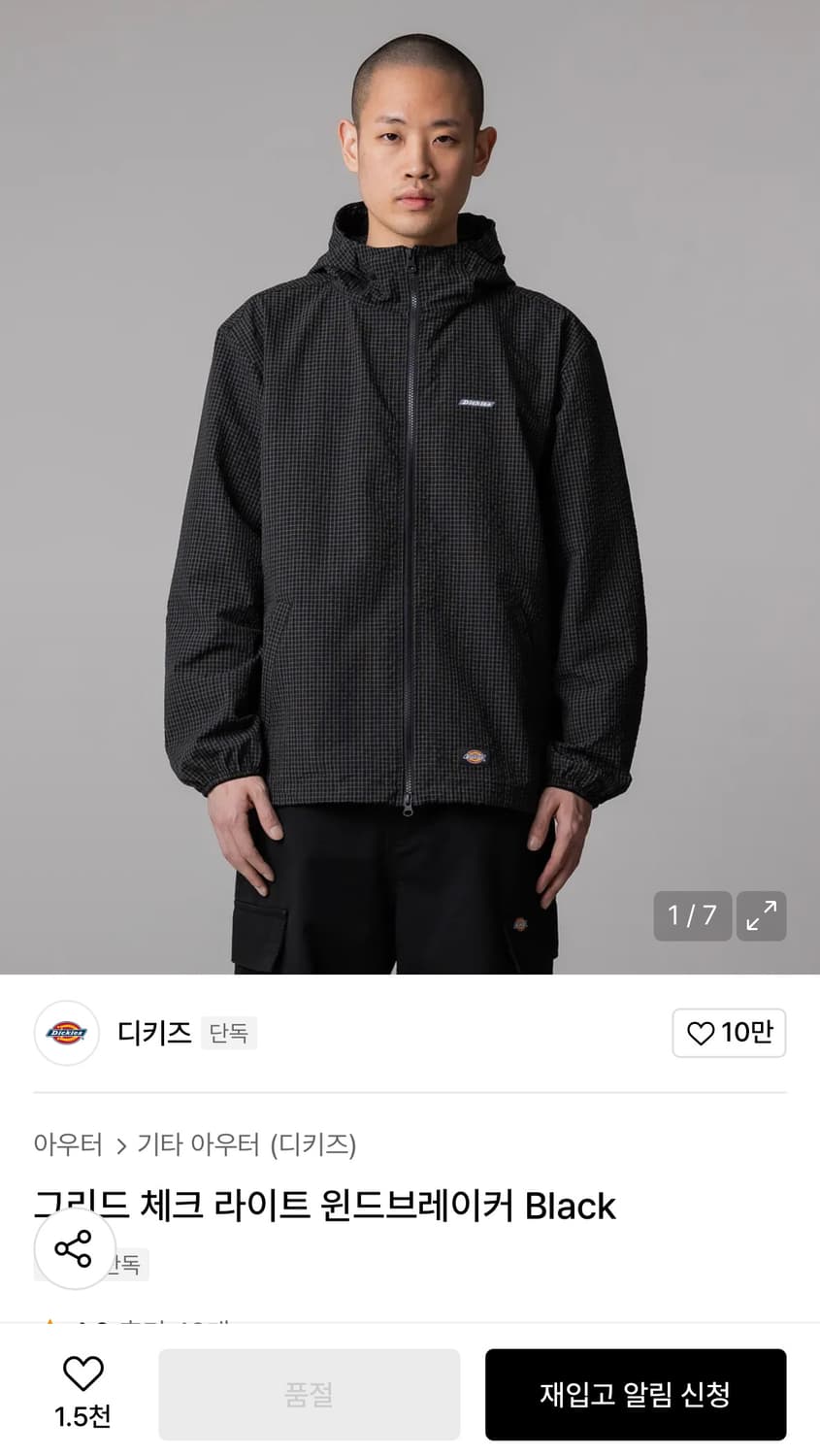The height and width of the screenshot is (1456, 820).
Task: Click product title 그리드 체크 라이트 윈드브레이커 Black
Action: coord(325,1206)
